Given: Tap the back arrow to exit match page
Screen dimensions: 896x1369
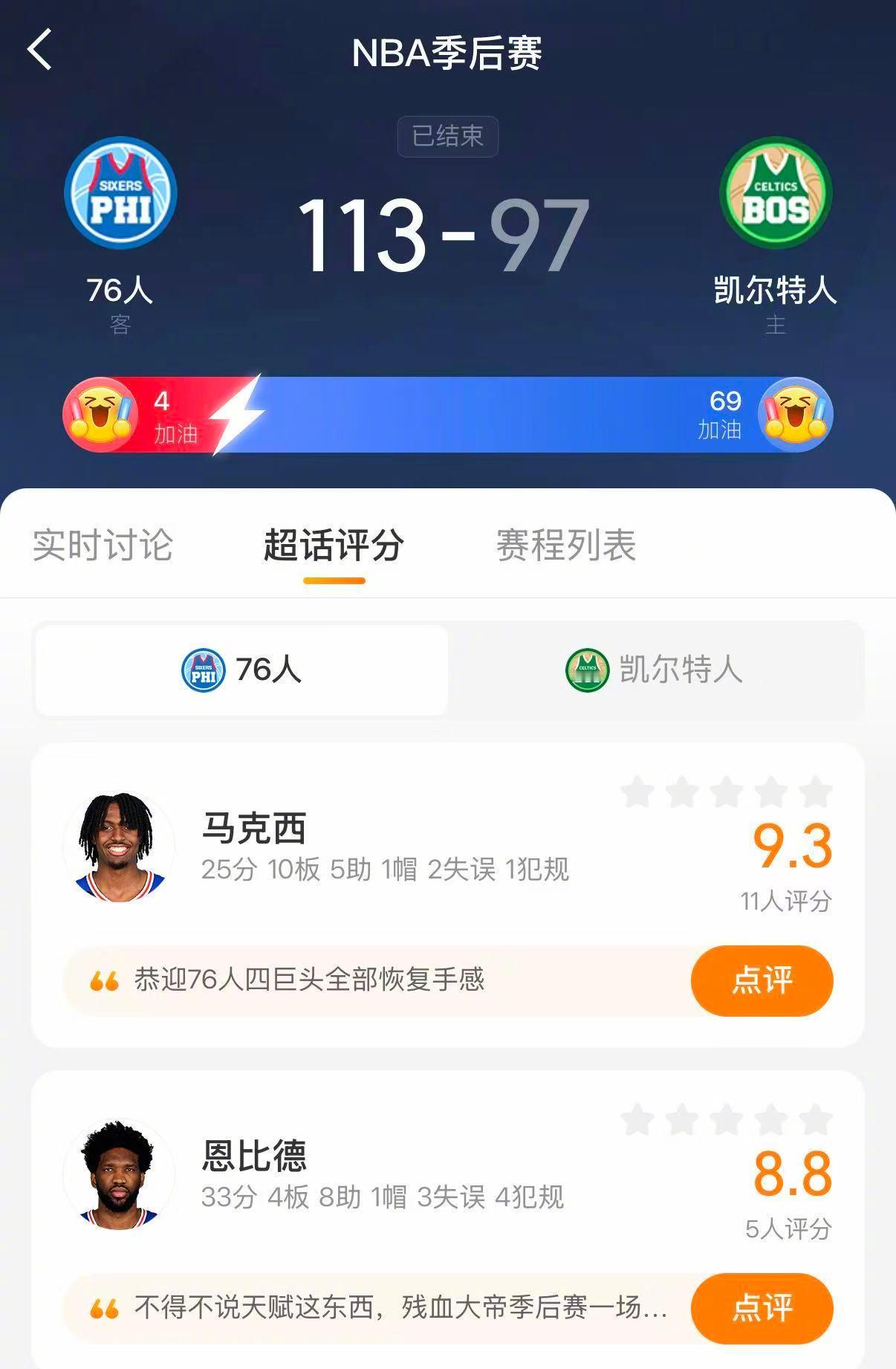Looking at the screenshot, I should click(x=40, y=47).
